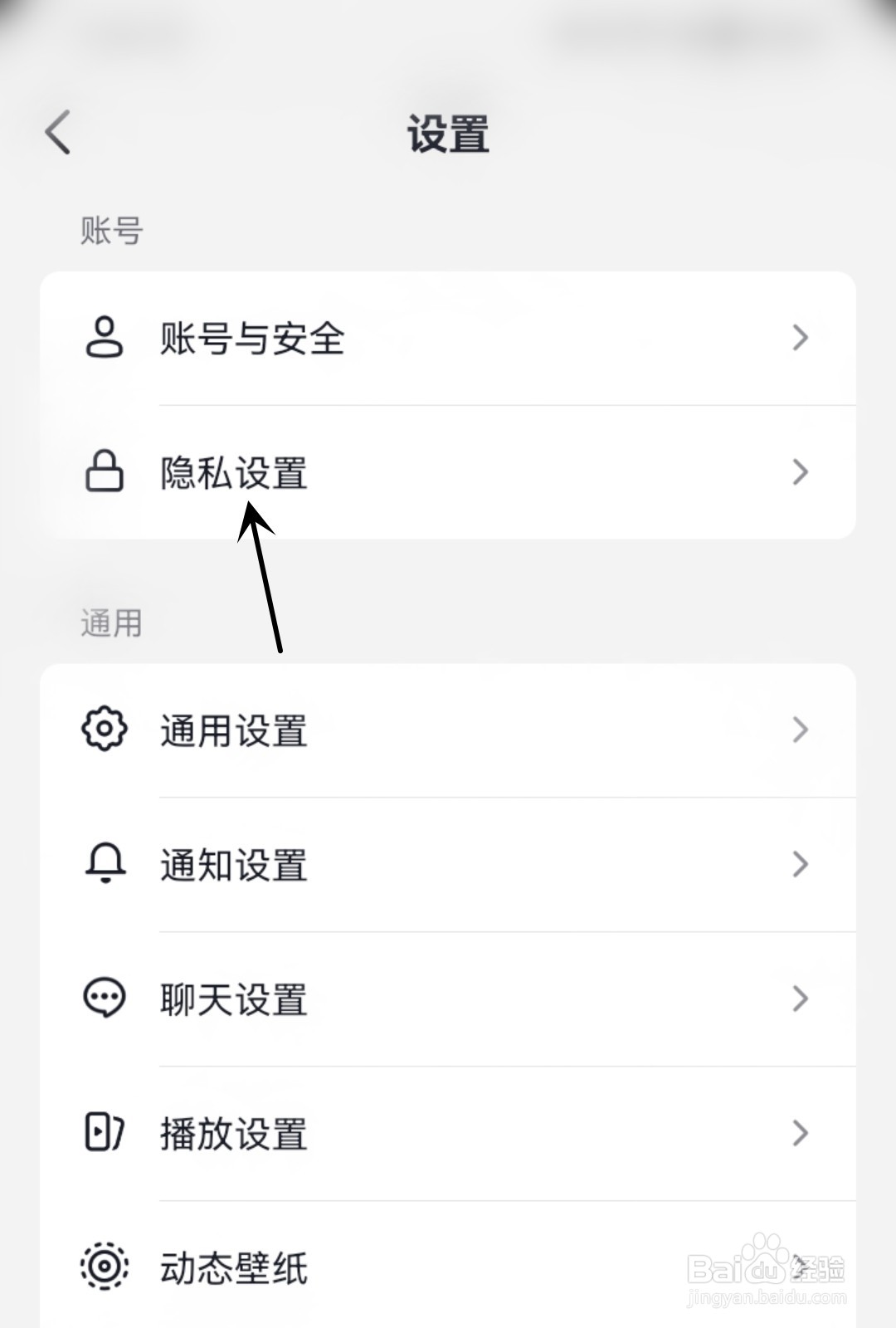The height and width of the screenshot is (1328, 896).
Task: Open the 账号与安全 settings page
Action: [x=253, y=337]
